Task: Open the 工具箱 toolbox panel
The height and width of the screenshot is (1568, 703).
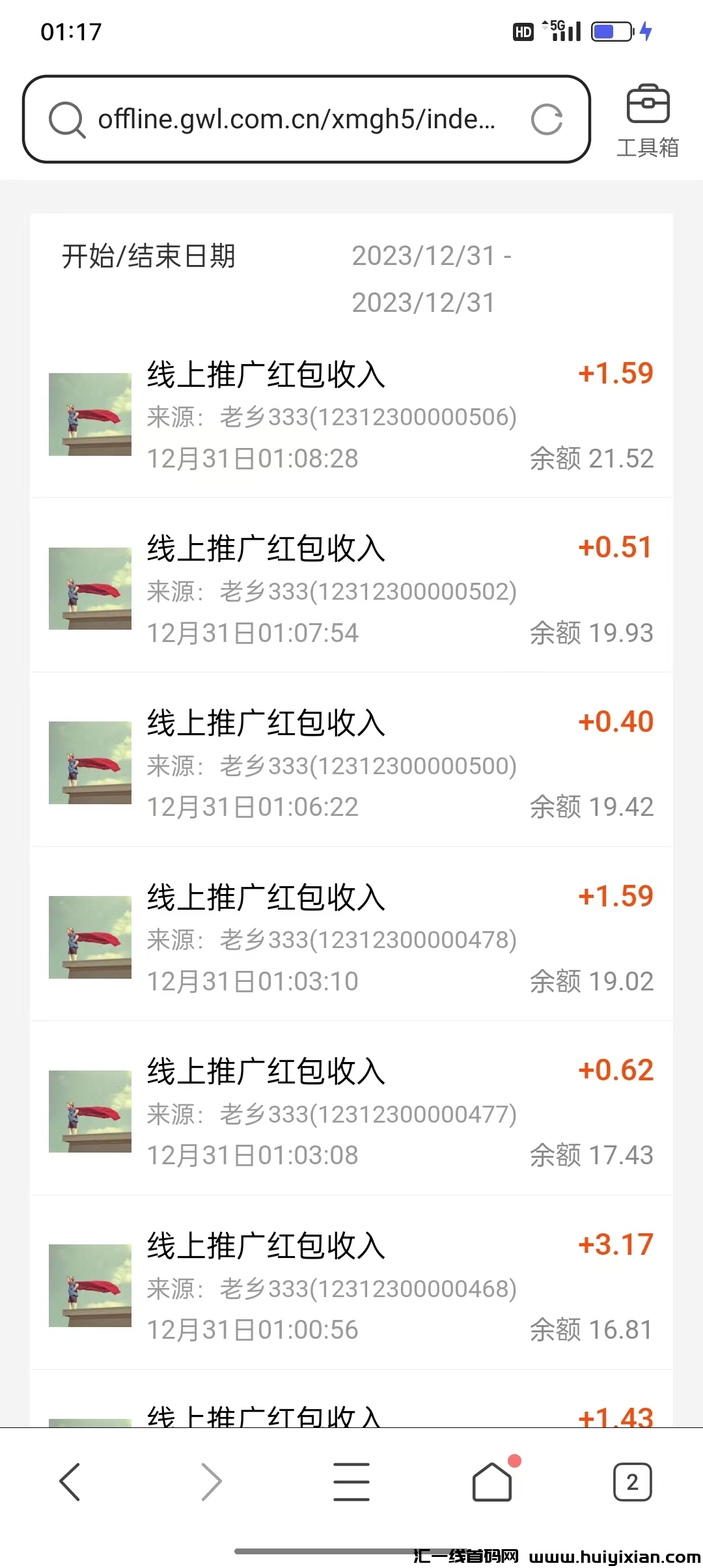Action: 648,120
